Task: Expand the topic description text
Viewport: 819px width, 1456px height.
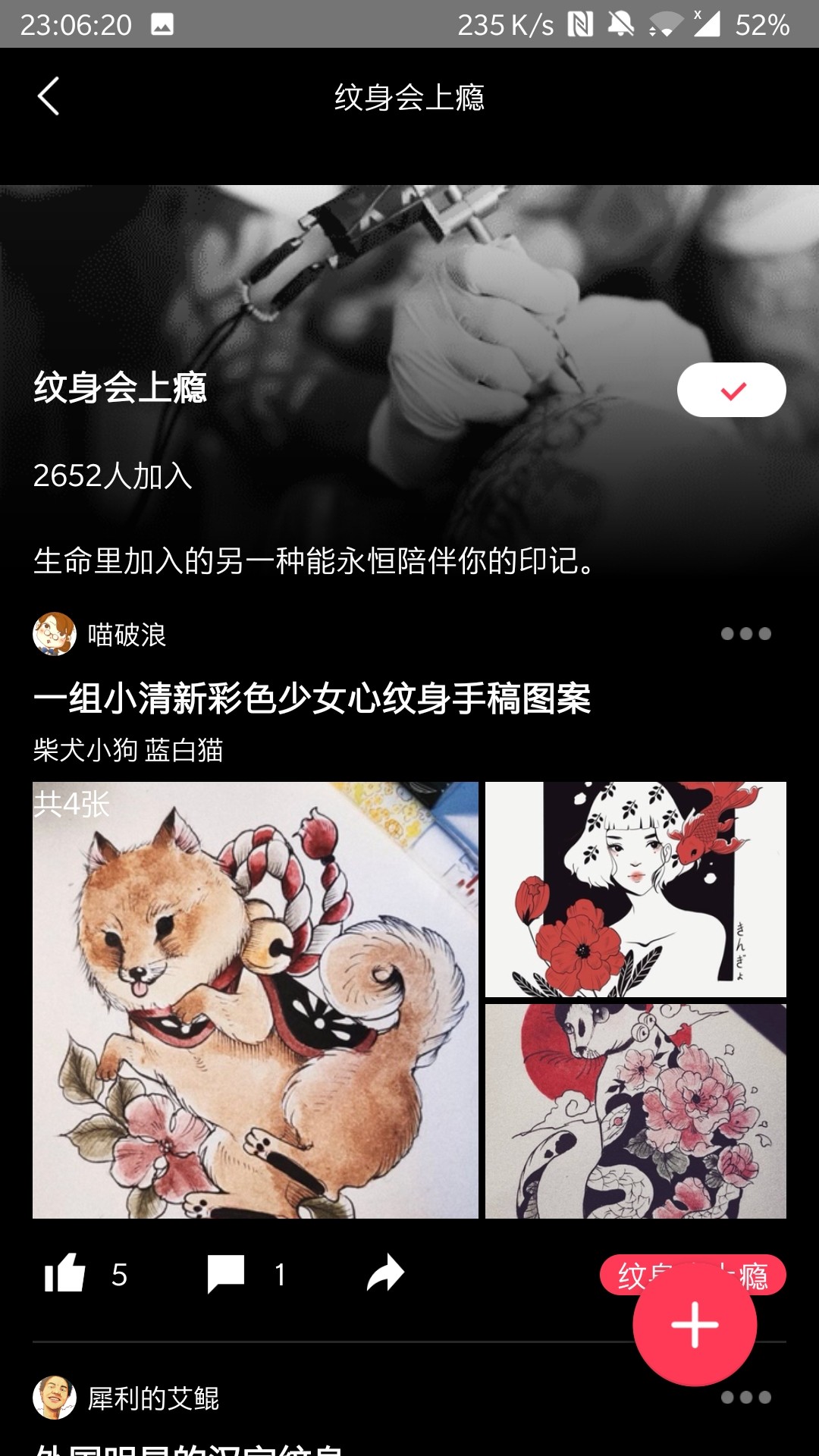Action: 315,563
